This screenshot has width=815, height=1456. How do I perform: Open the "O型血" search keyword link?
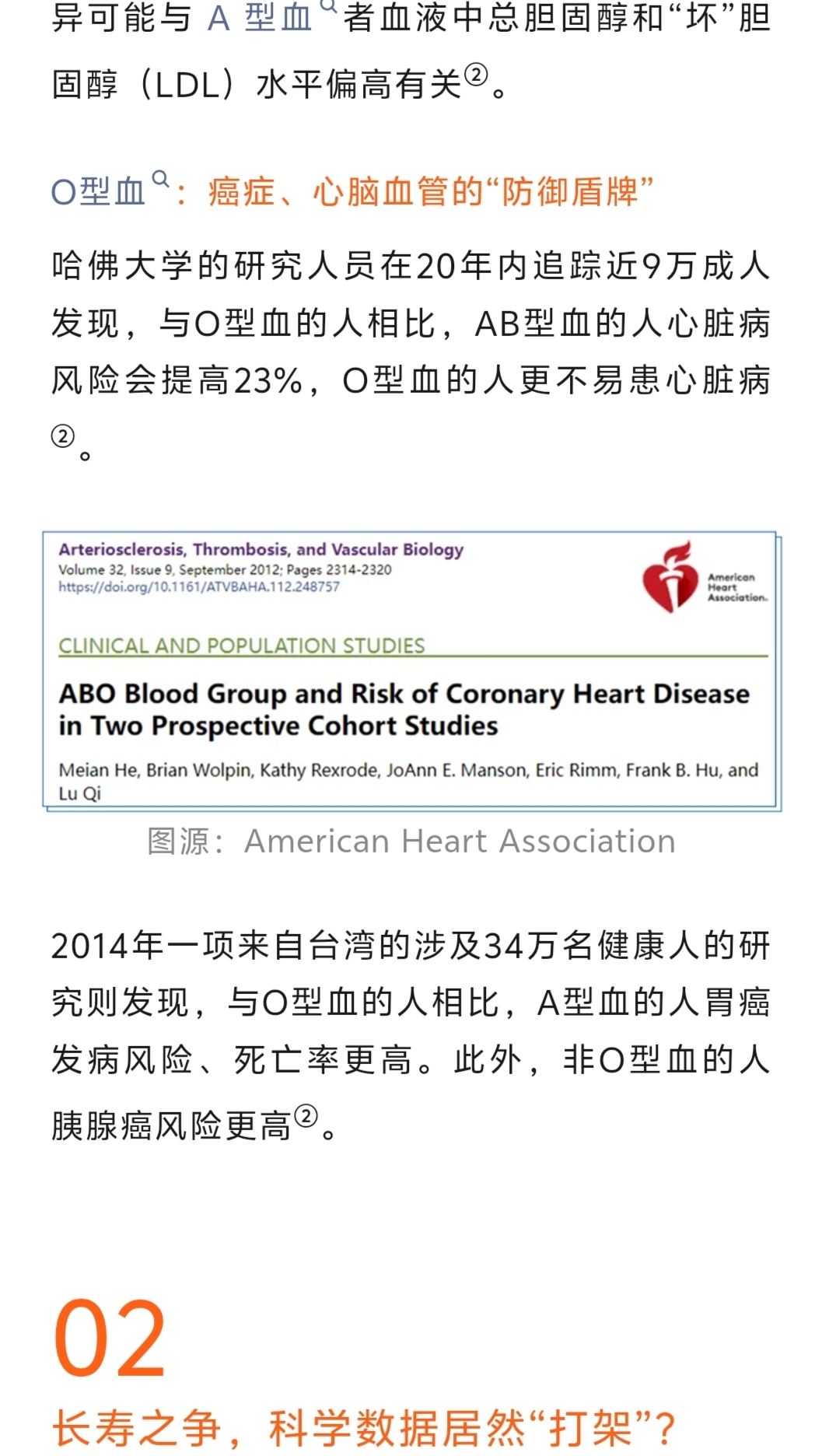pyautogui.click(x=100, y=192)
